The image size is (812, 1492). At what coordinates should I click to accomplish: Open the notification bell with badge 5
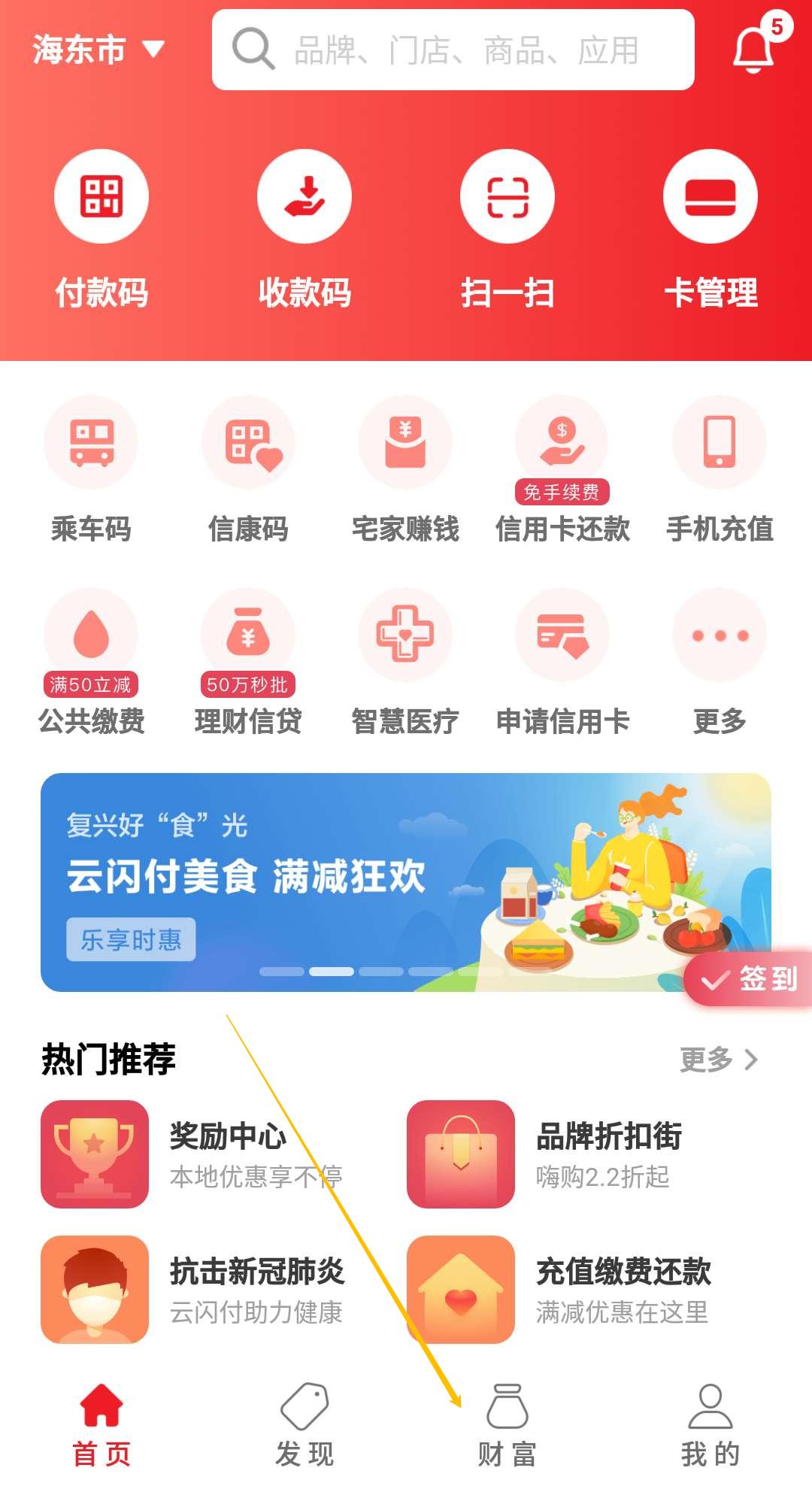coord(754,50)
